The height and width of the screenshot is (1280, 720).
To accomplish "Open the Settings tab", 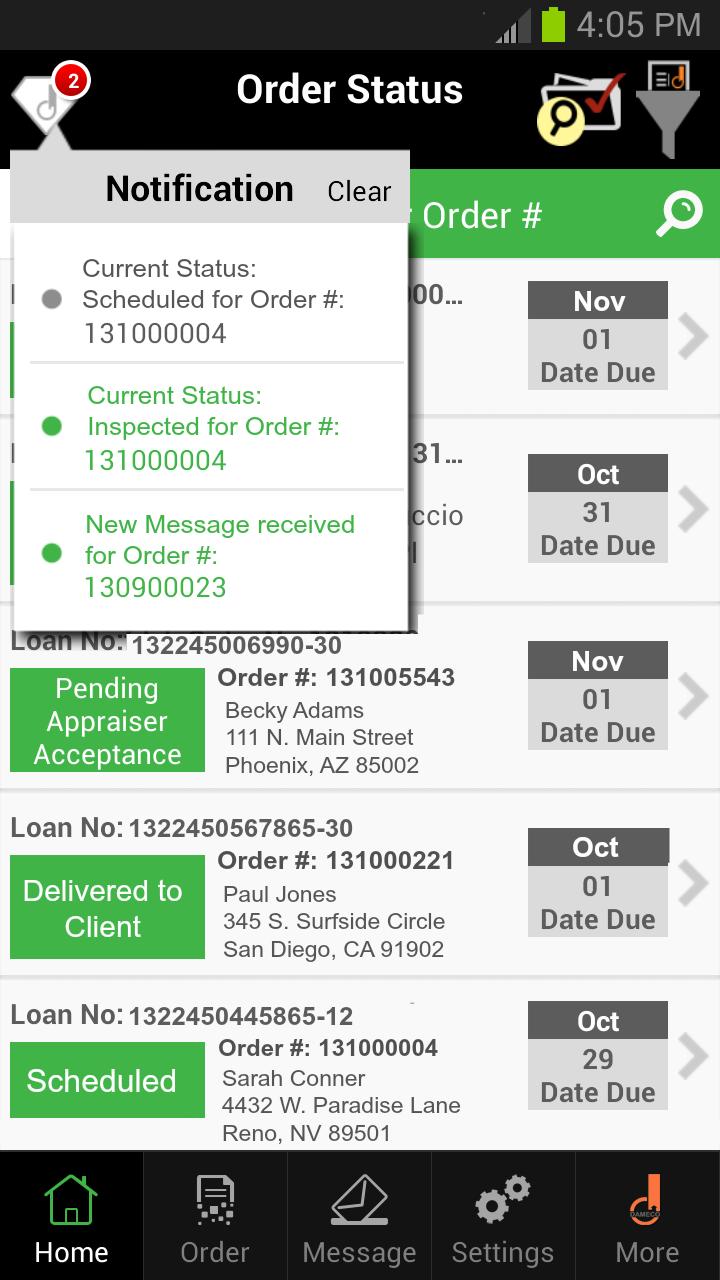I will [x=503, y=1216].
